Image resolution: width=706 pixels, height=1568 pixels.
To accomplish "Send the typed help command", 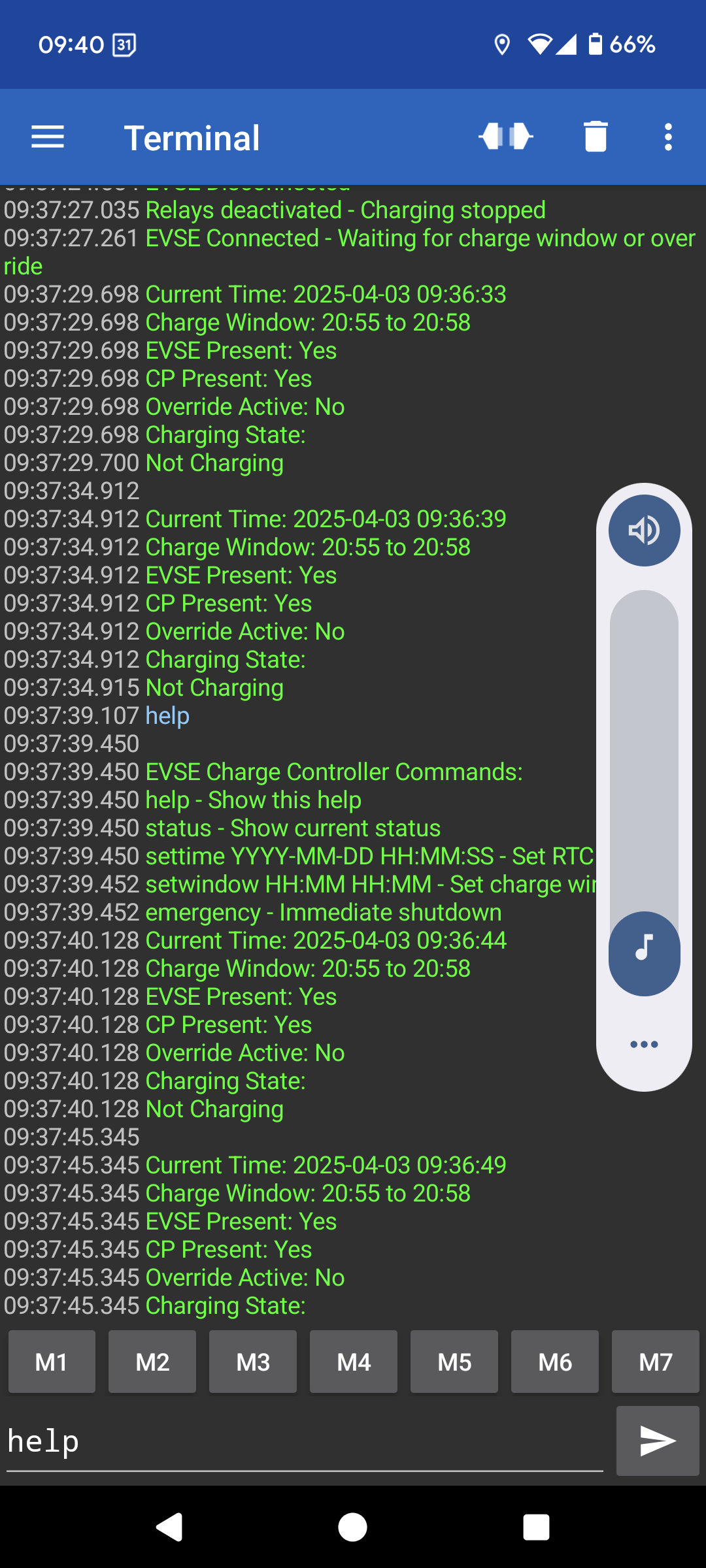I will coord(658,1441).
